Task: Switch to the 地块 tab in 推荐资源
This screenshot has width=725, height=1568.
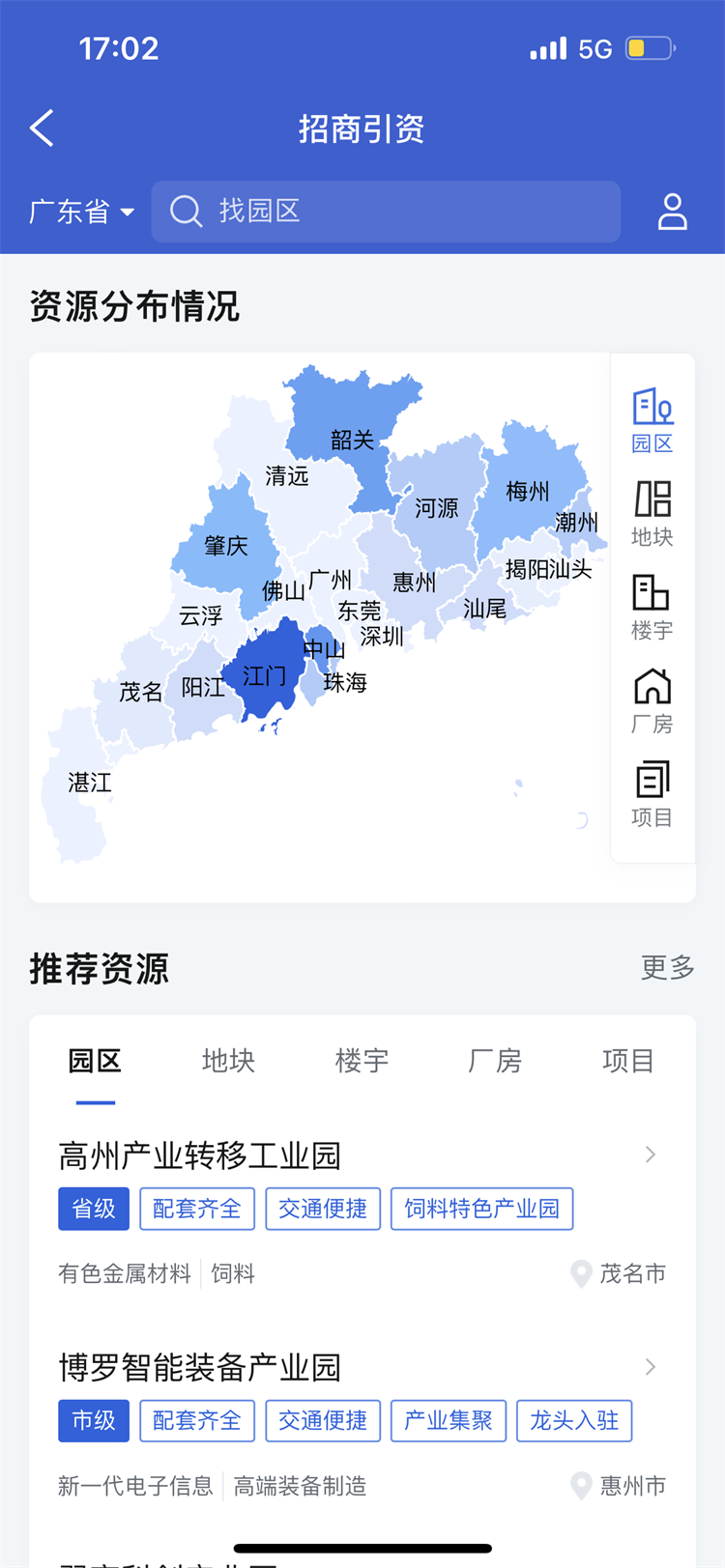Action: pos(228,1060)
